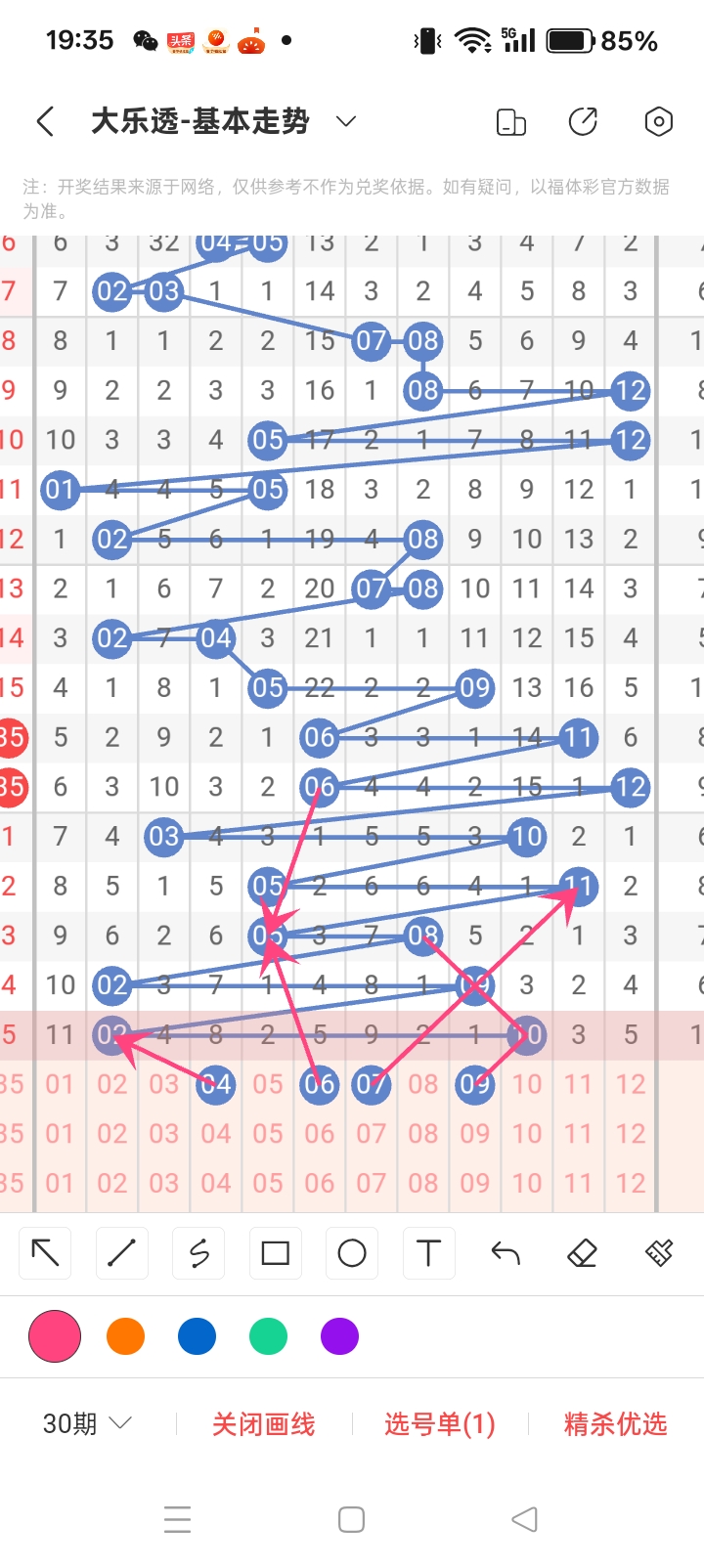Go back using the top-left arrow
Viewport: 704px width, 1568px height.
(x=45, y=122)
